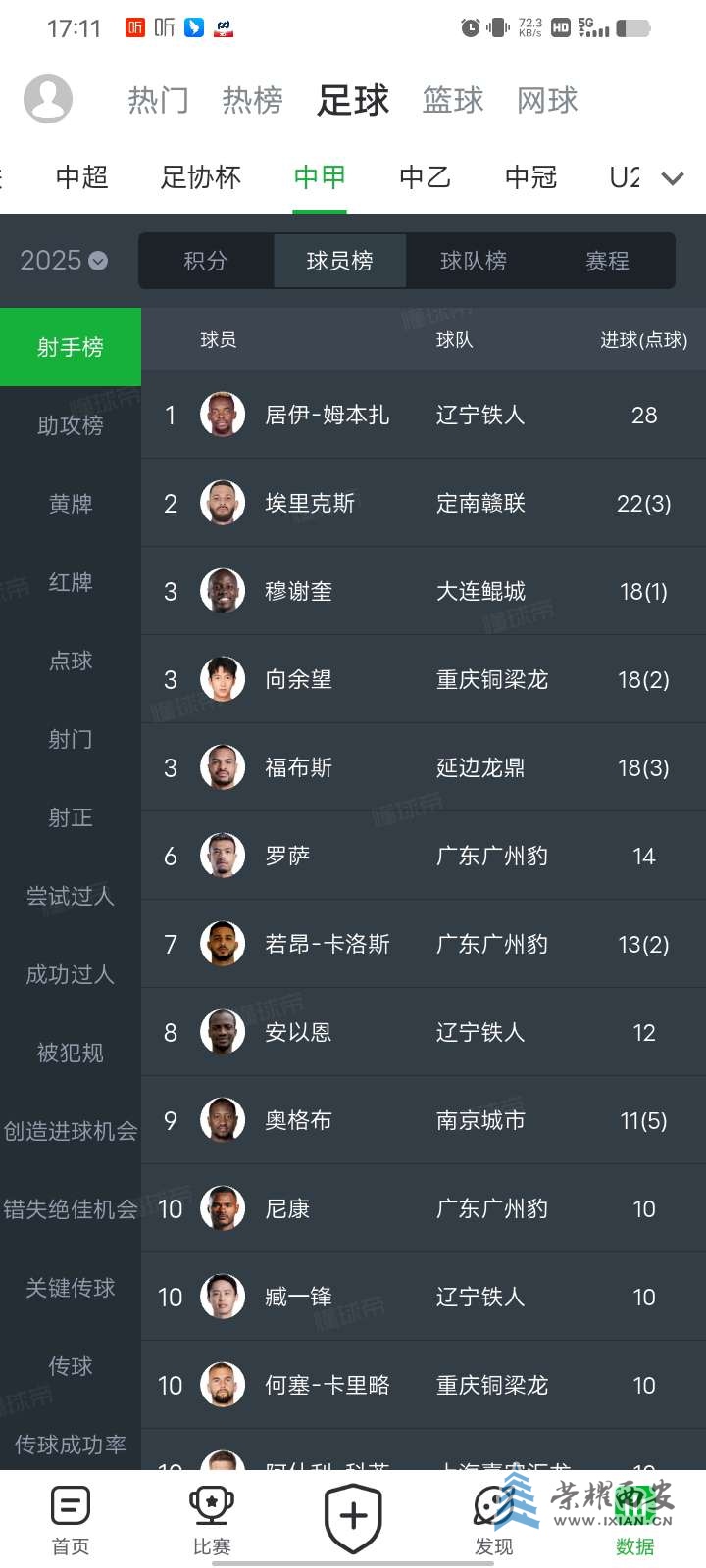Show the 点球 penalties ranking
The image size is (706, 1568).
click(x=71, y=661)
